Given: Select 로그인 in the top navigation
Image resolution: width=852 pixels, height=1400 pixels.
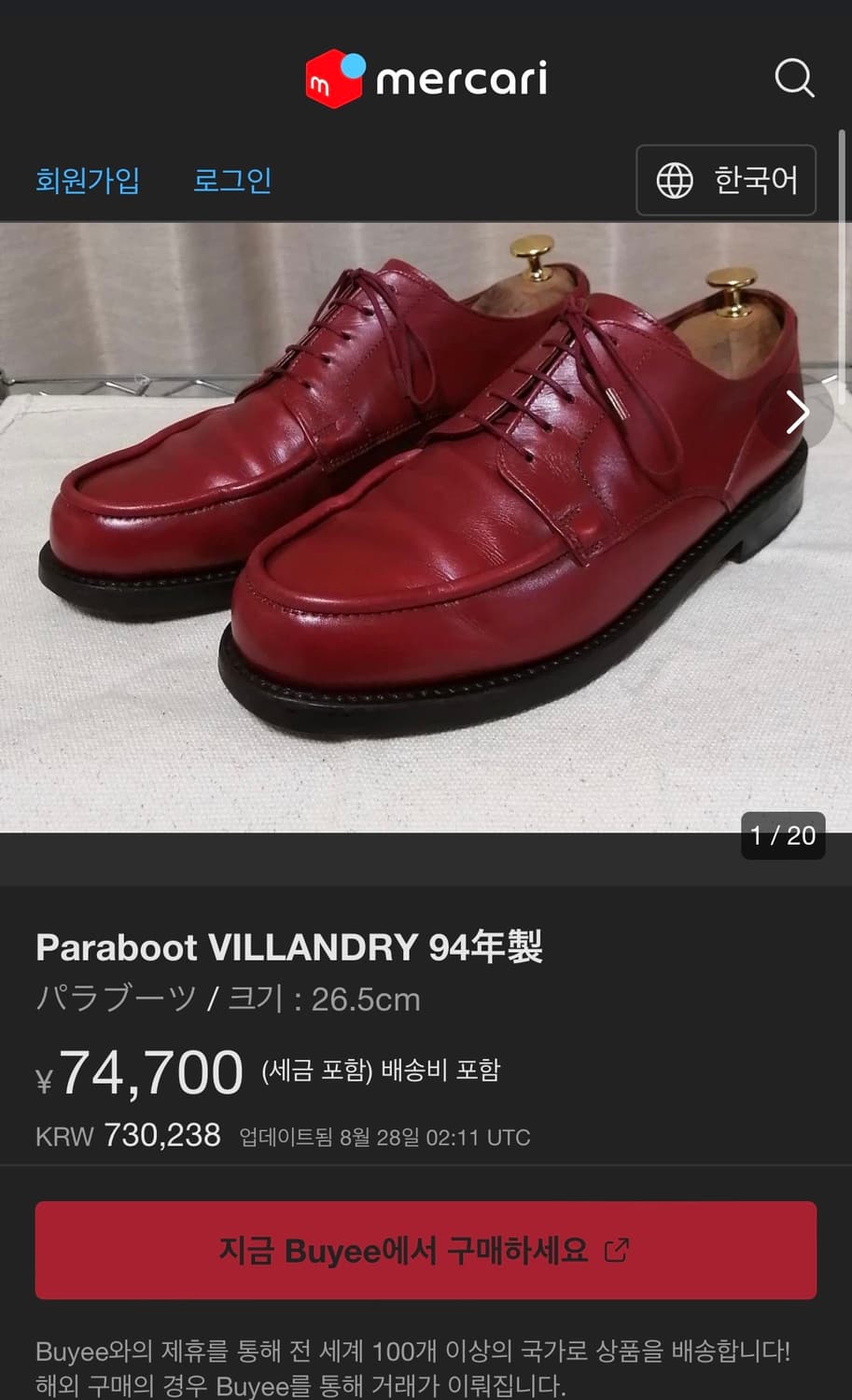Looking at the screenshot, I should tap(231, 180).
